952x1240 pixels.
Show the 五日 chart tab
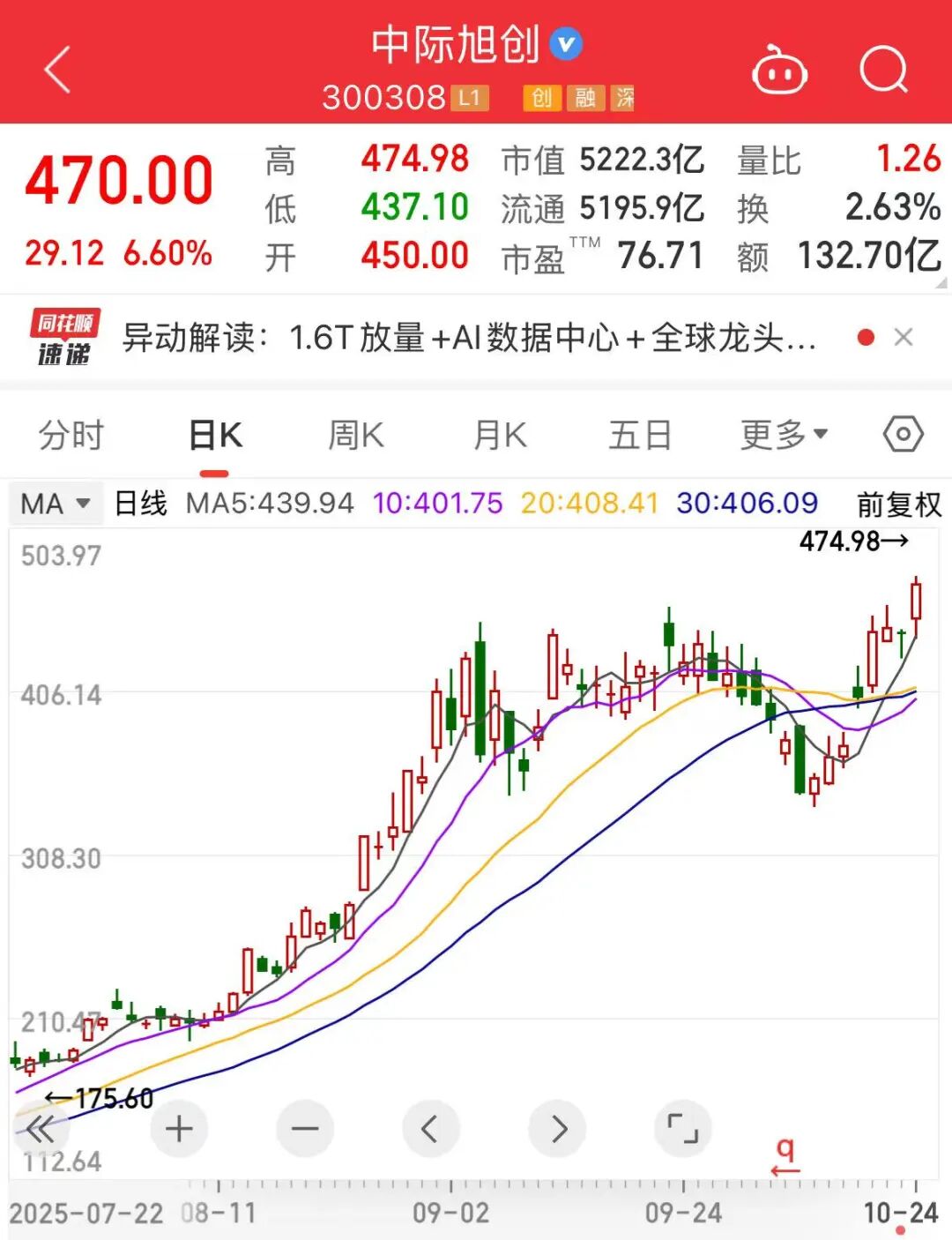[x=640, y=435]
